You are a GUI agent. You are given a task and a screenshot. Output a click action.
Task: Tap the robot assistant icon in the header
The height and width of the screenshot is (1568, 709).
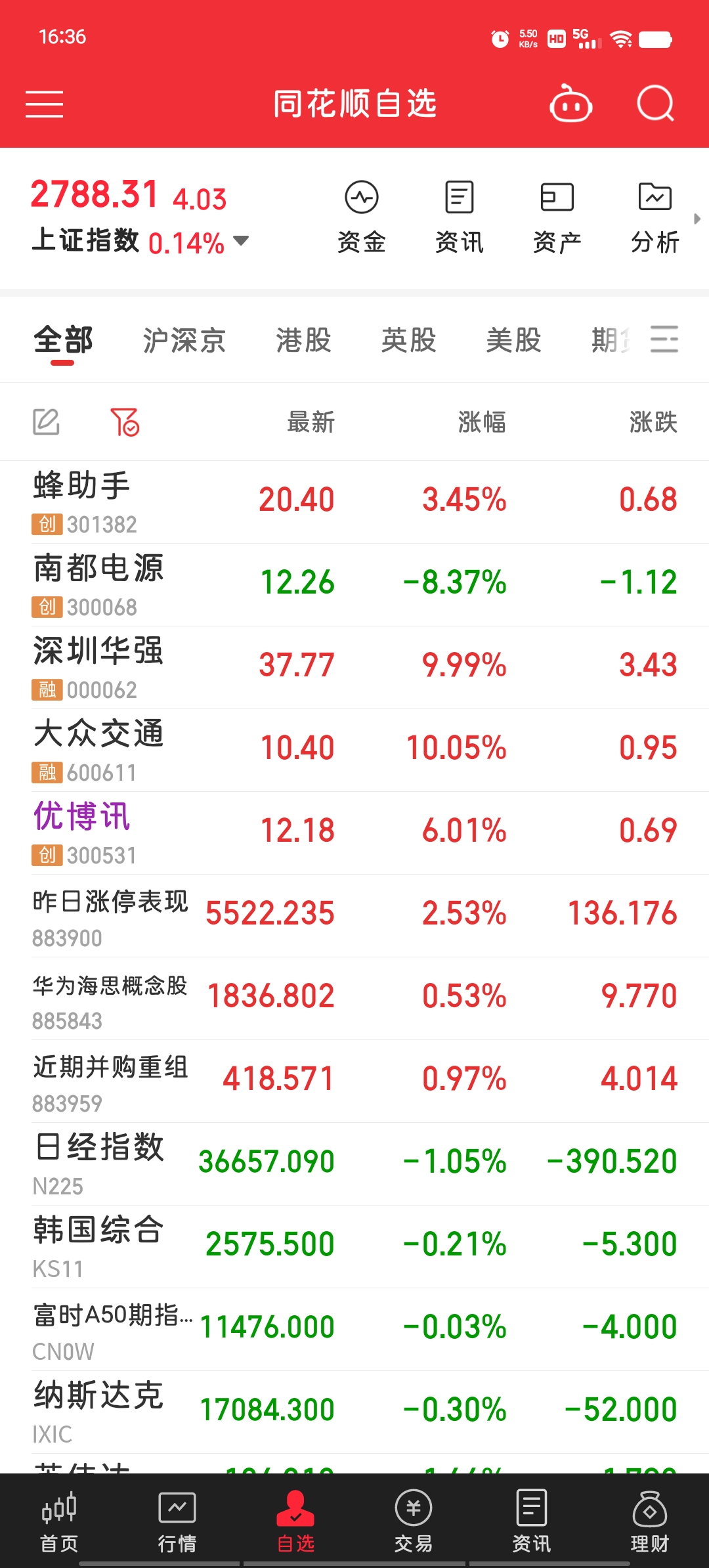click(x=570, y=103)
